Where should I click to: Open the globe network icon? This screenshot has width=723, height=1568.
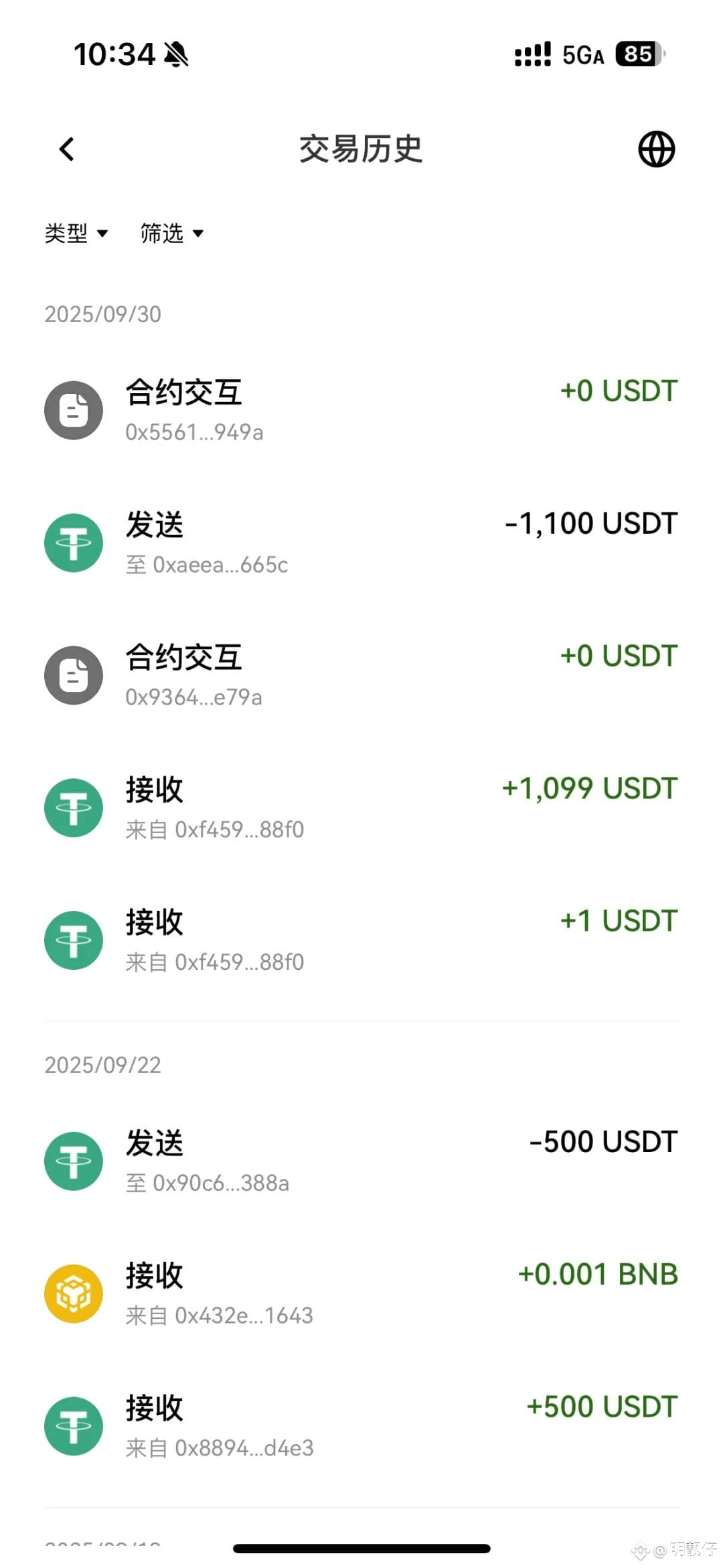point(656,149)
